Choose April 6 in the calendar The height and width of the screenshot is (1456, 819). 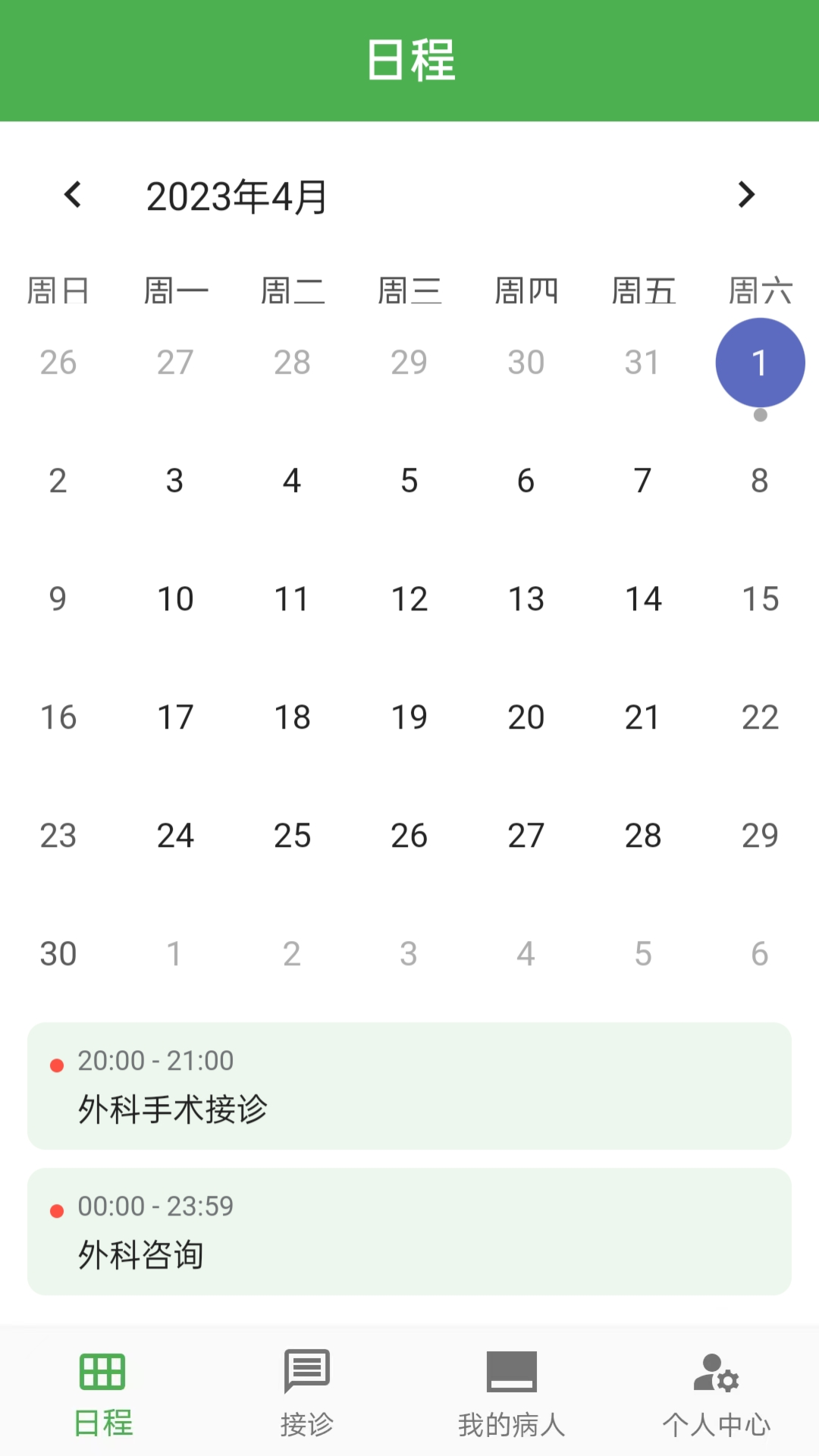(526, 481)
